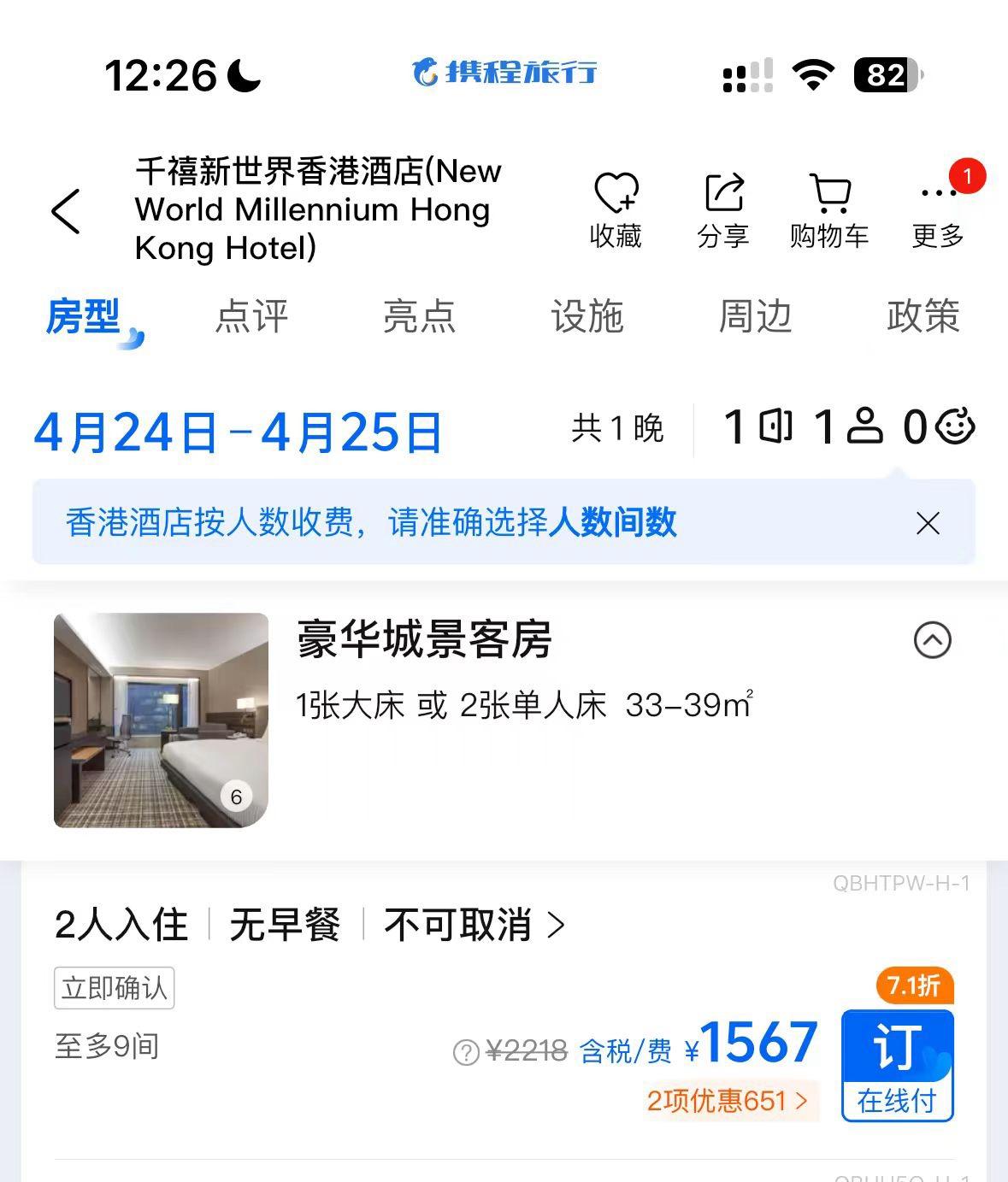
Task: Open the 更多 overflow menu
Action: (x=938, y=209)
